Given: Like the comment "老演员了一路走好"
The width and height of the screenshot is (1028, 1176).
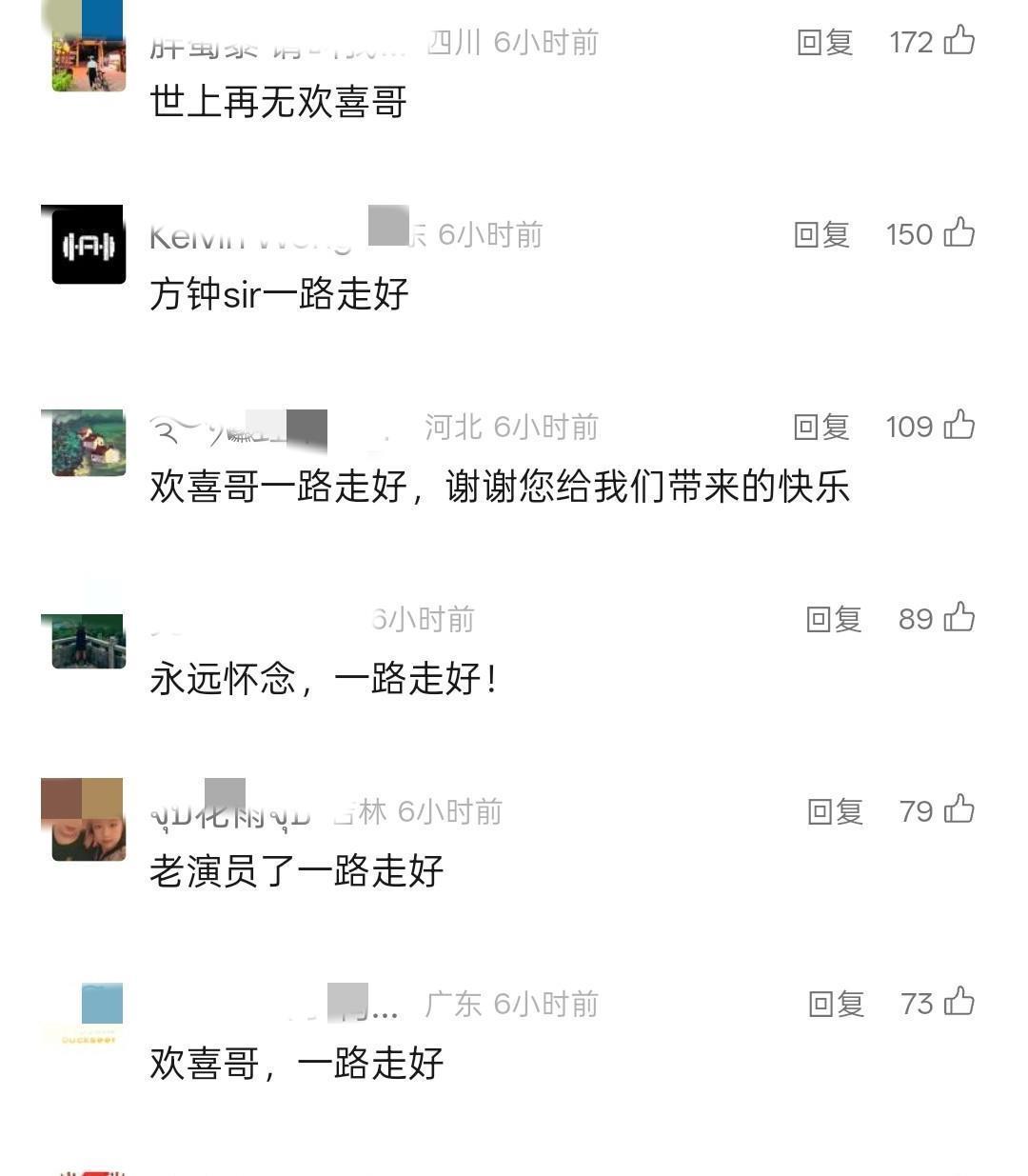Looking at the screenshot, I should [959, 810].
